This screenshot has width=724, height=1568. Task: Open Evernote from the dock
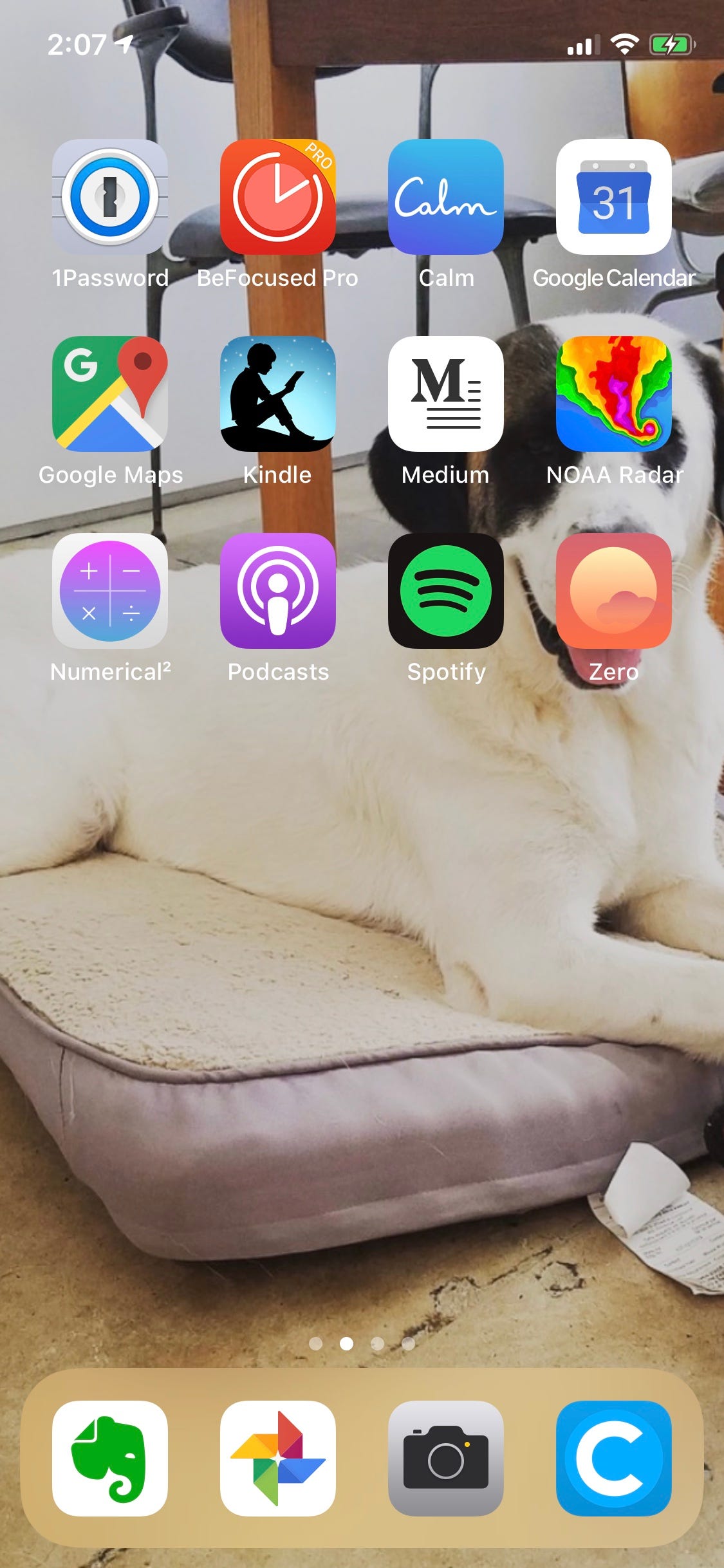(110, 1459)
